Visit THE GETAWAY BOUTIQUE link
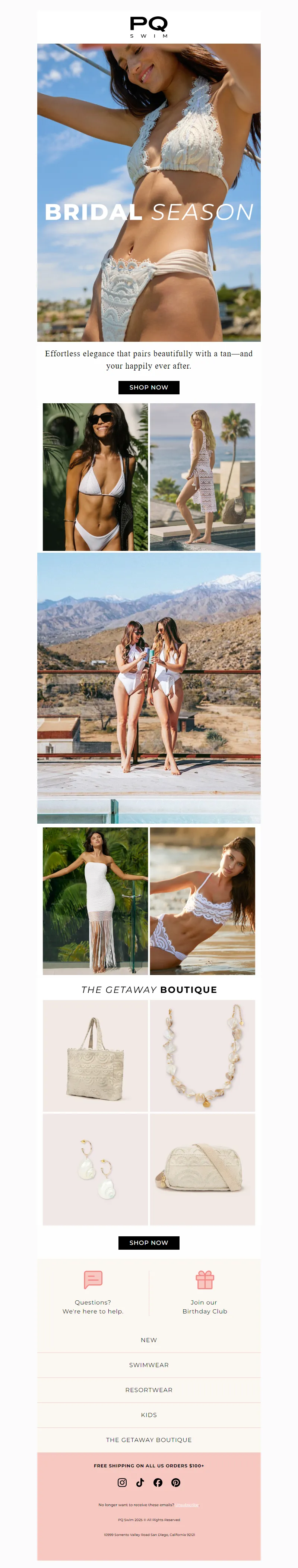 click(148, 1439)
